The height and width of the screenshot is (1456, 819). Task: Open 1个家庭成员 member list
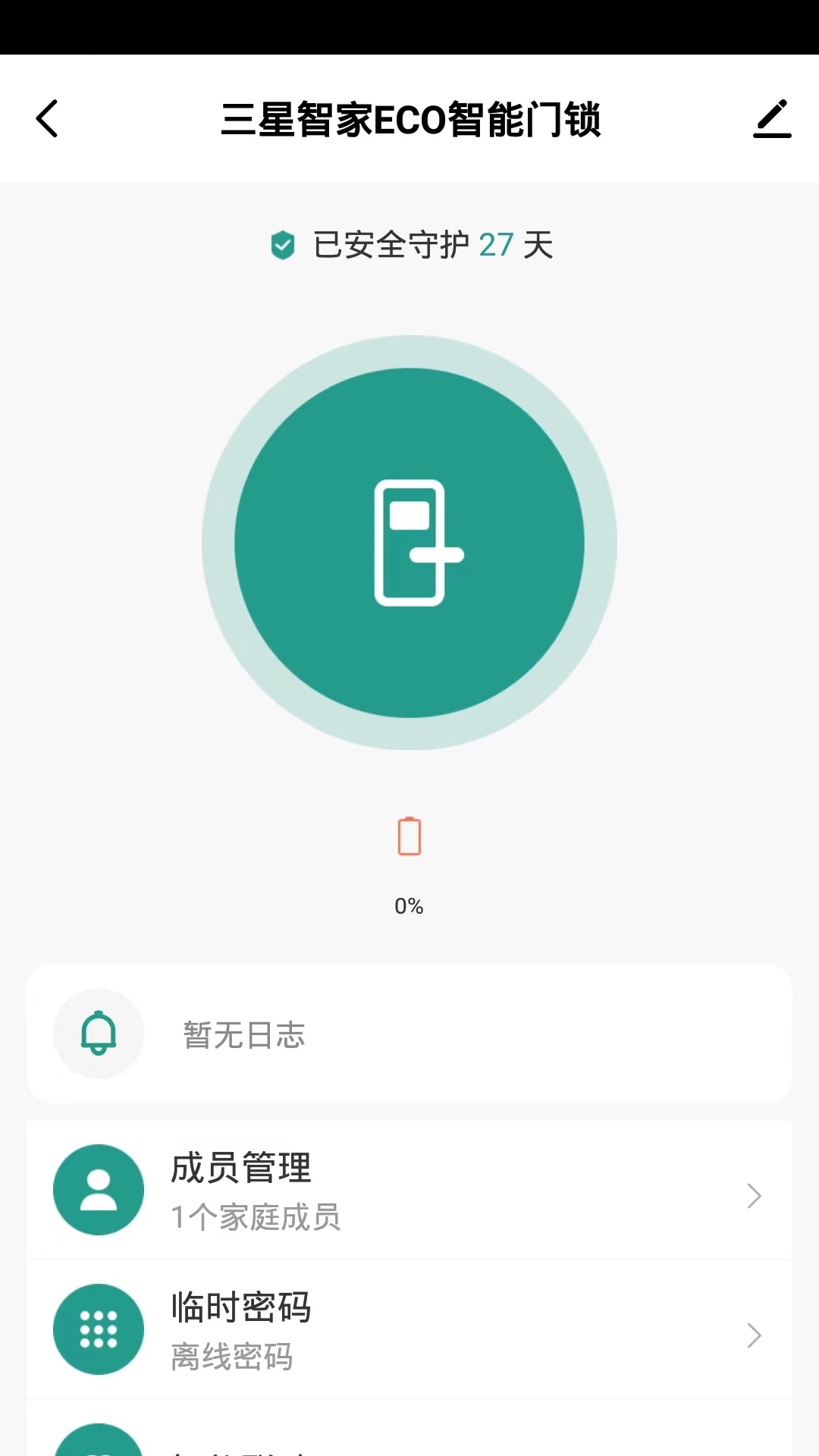pos(256,1219)
